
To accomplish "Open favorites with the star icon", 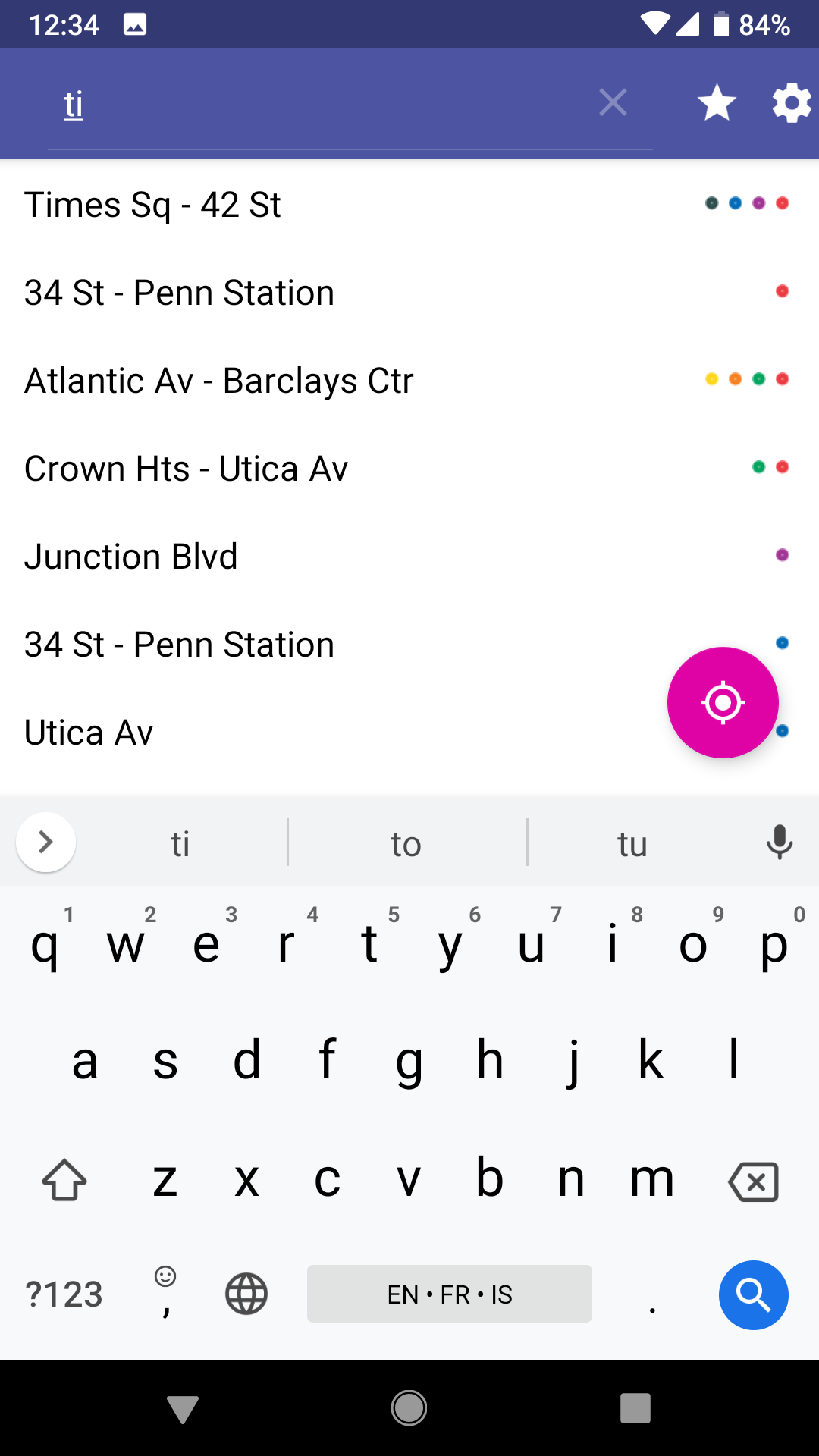I will (x=717, y=102).
